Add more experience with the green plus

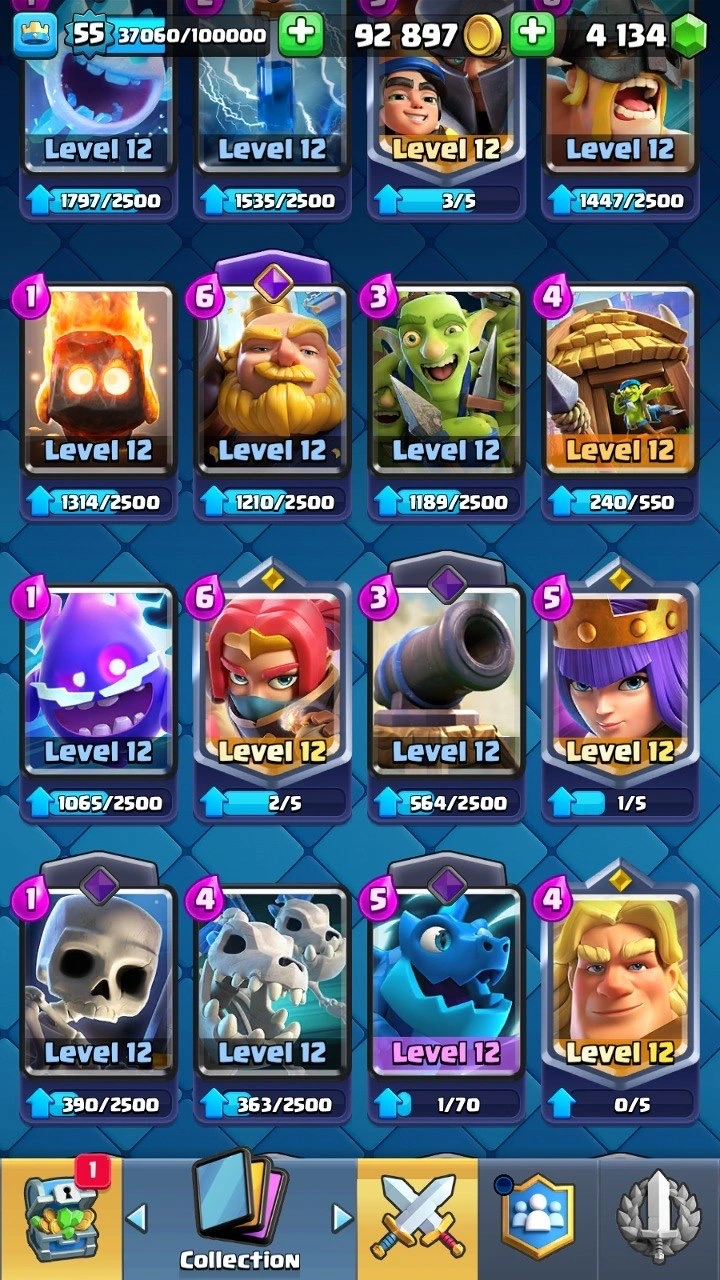click(300, 35)
